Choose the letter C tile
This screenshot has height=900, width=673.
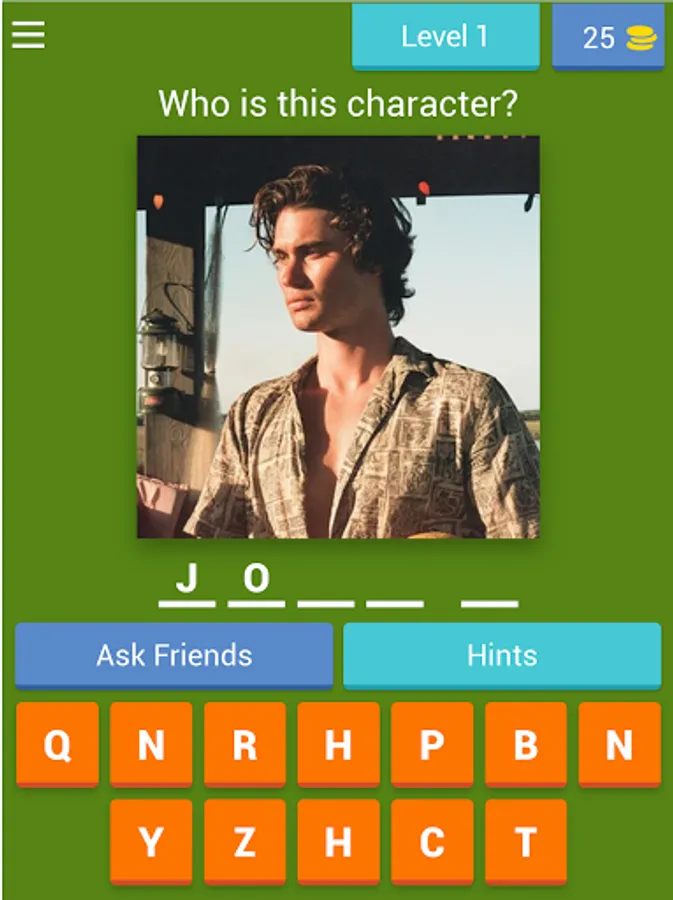[432, 841]
